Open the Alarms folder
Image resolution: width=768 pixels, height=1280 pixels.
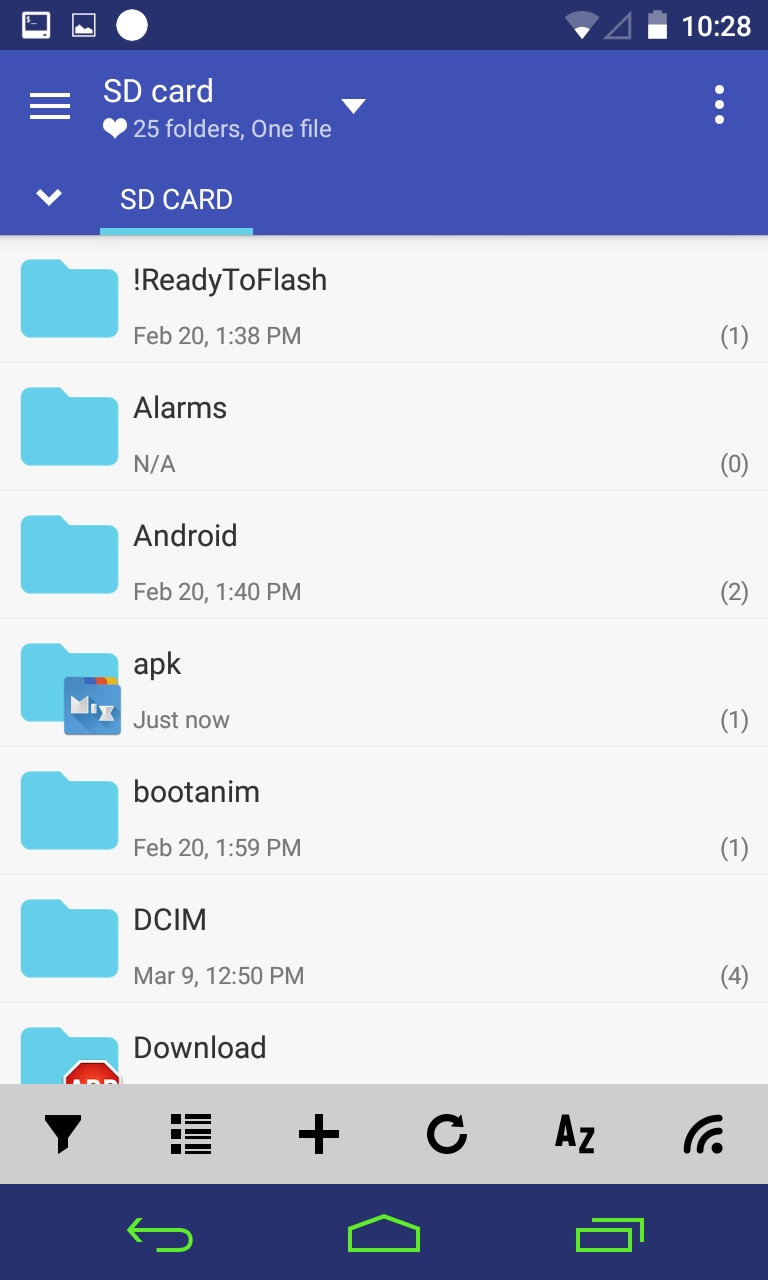point(384,427)
